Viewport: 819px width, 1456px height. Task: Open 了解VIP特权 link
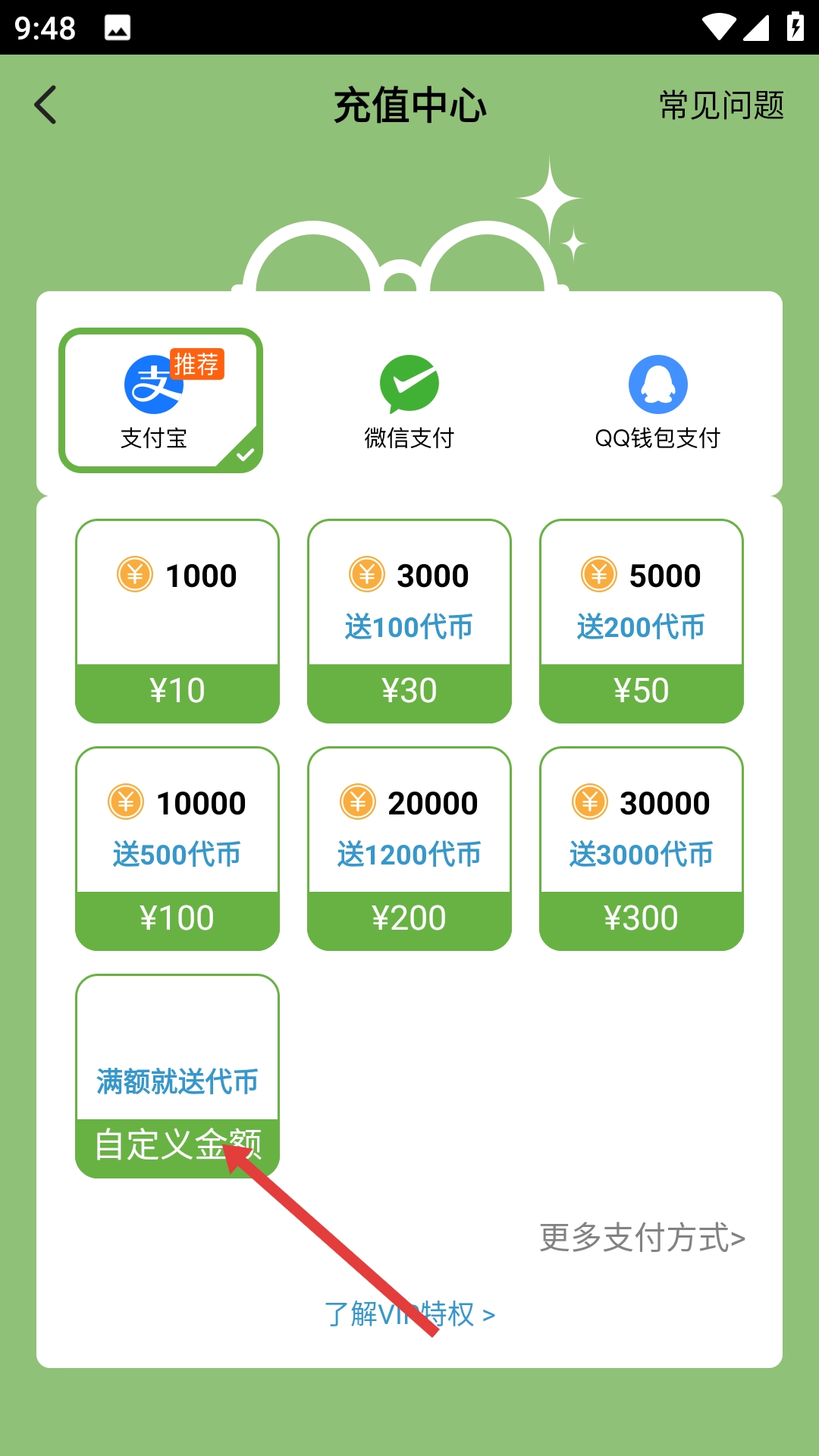coord(409,1313)
